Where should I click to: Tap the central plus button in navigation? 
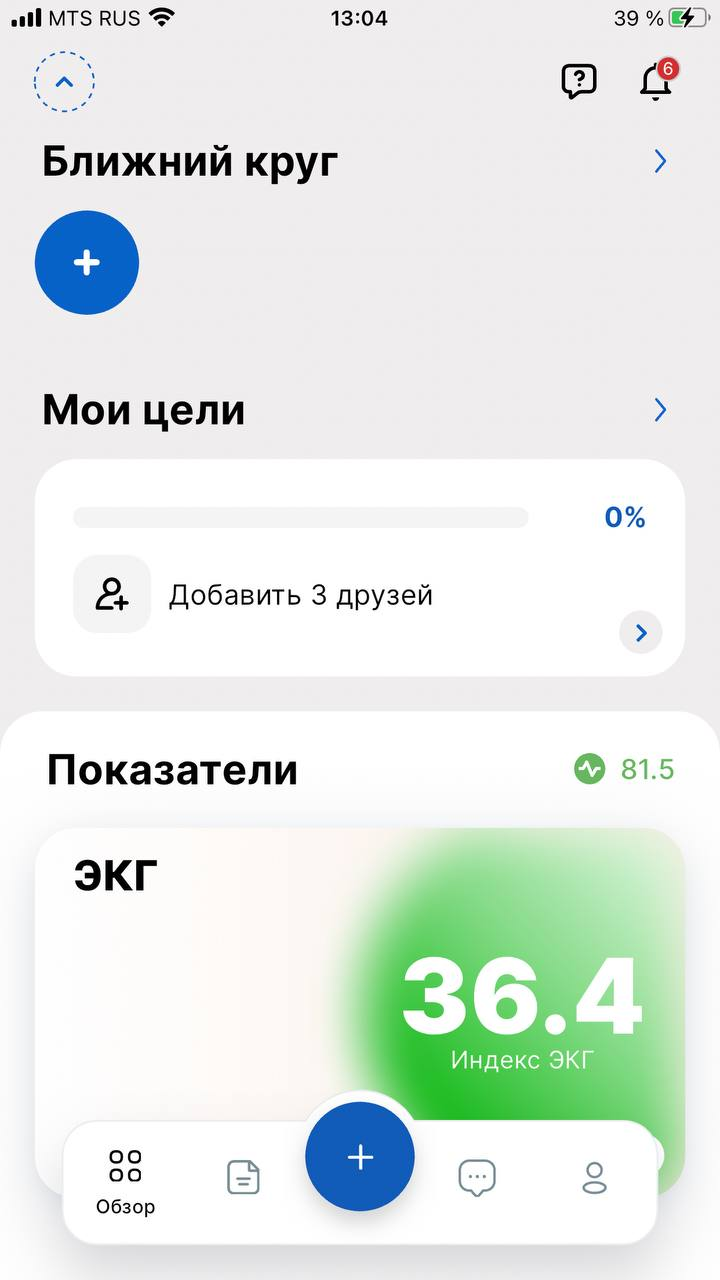[360, 1157]
